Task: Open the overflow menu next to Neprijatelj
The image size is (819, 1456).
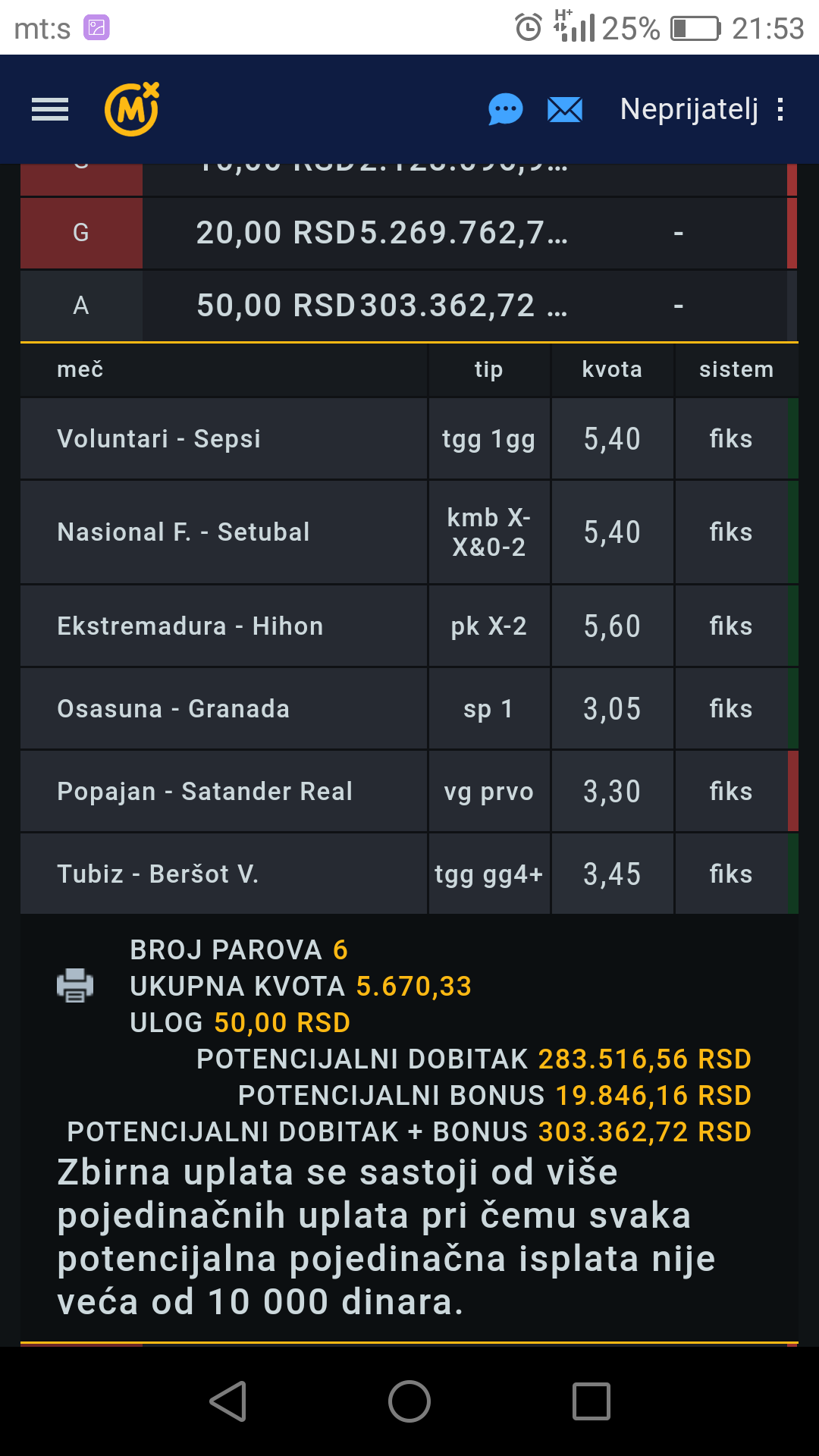Action: tap(780, 110)
